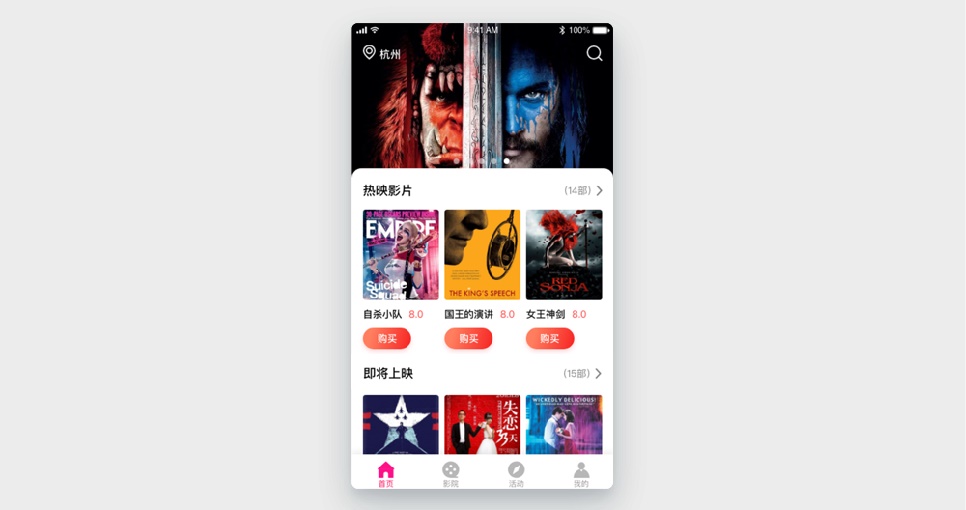
Task: Switch to the 我的 tab
Action: [581, 474]
